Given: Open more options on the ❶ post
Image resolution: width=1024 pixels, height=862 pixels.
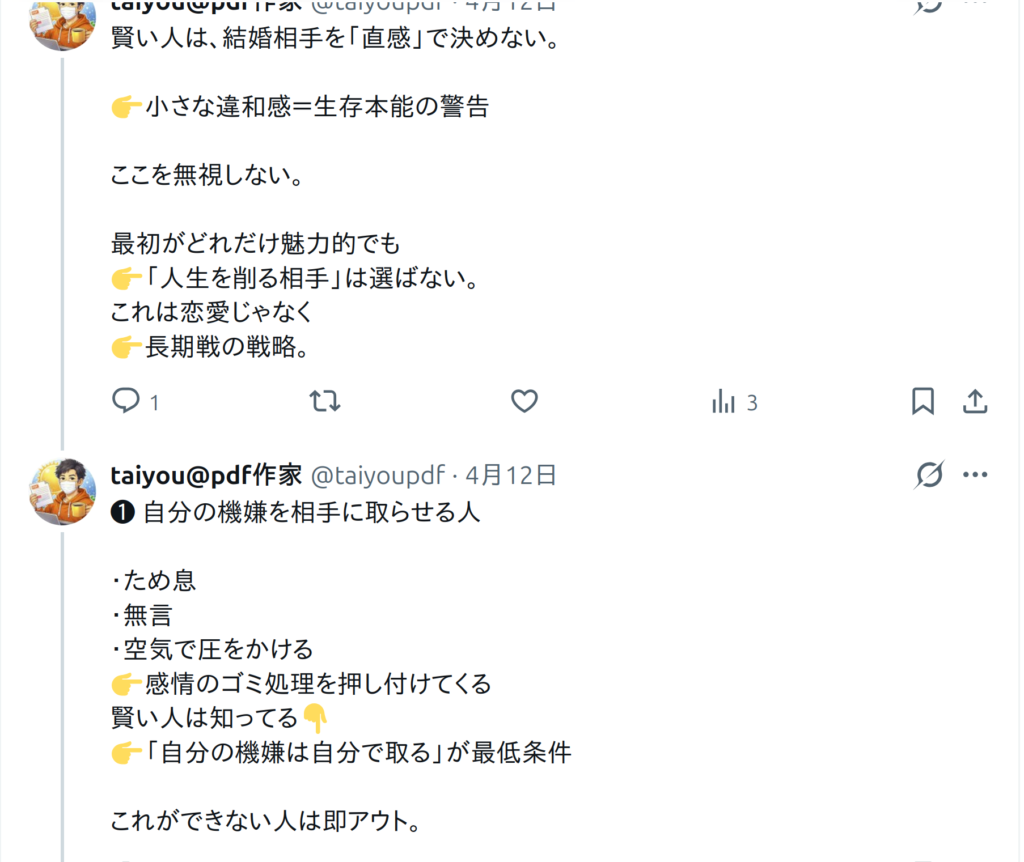Looking at the screenshot, I should [x=975, y=475].
